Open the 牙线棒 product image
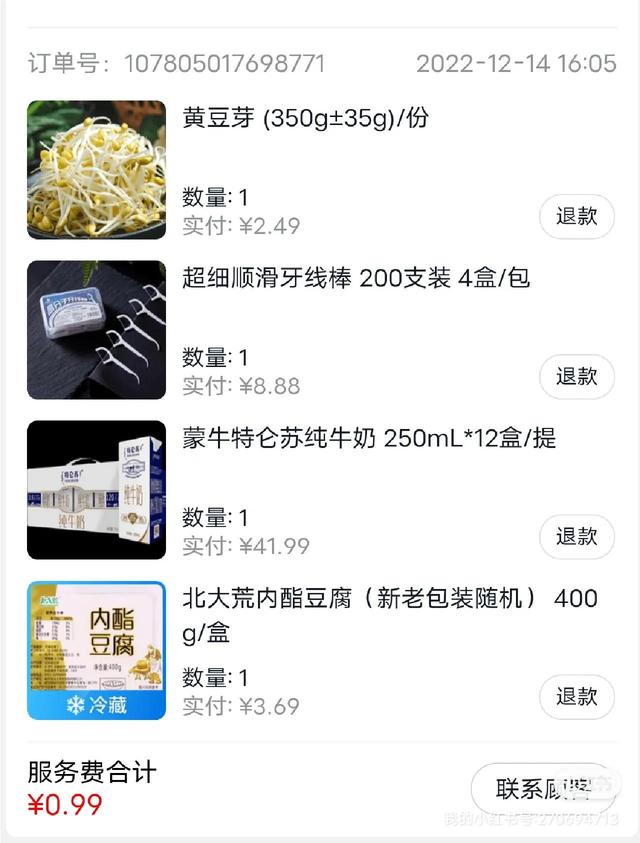Screen dimensions: 640x843 click(96, 330)
